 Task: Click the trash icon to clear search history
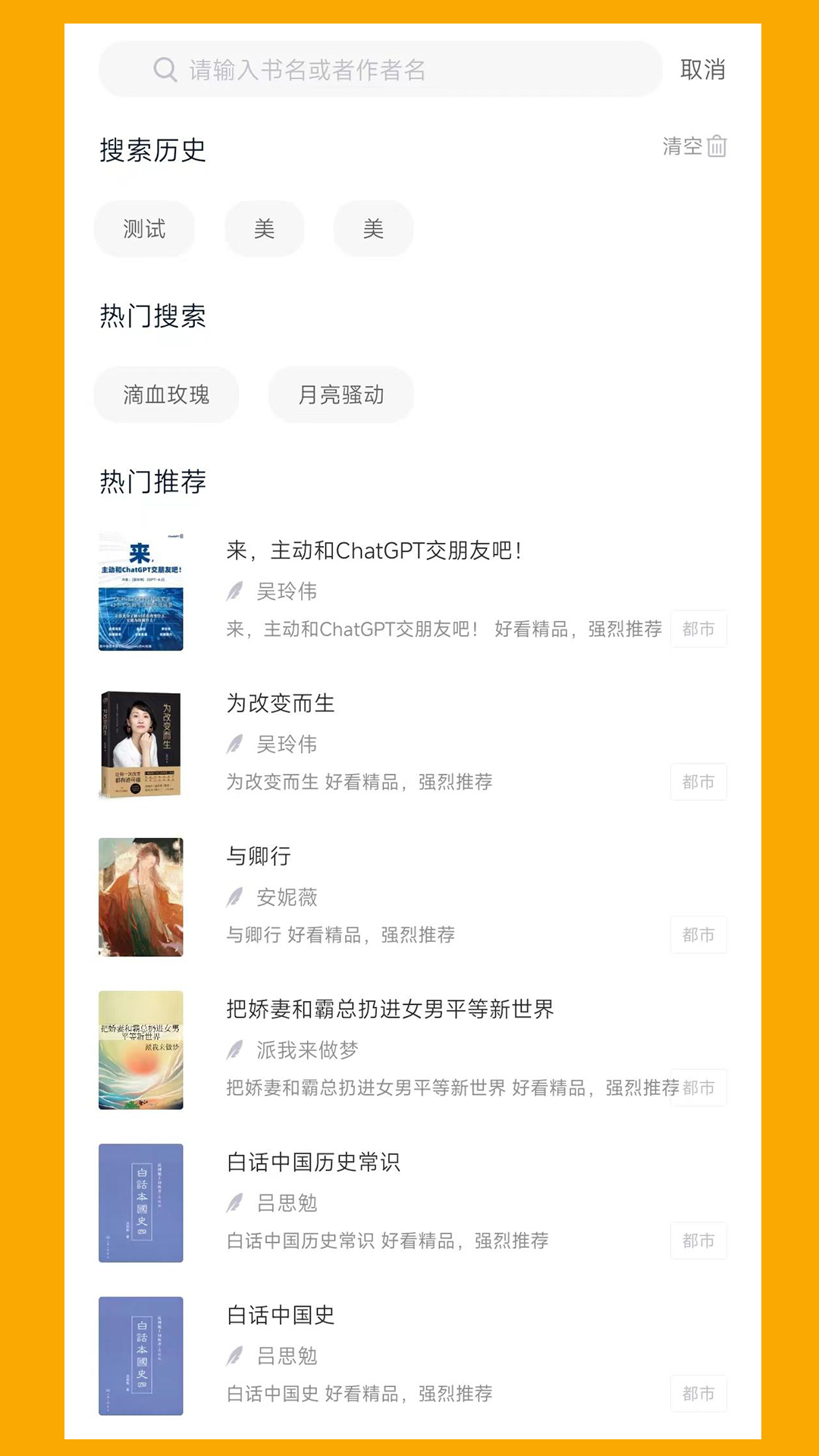click(717, 147)
